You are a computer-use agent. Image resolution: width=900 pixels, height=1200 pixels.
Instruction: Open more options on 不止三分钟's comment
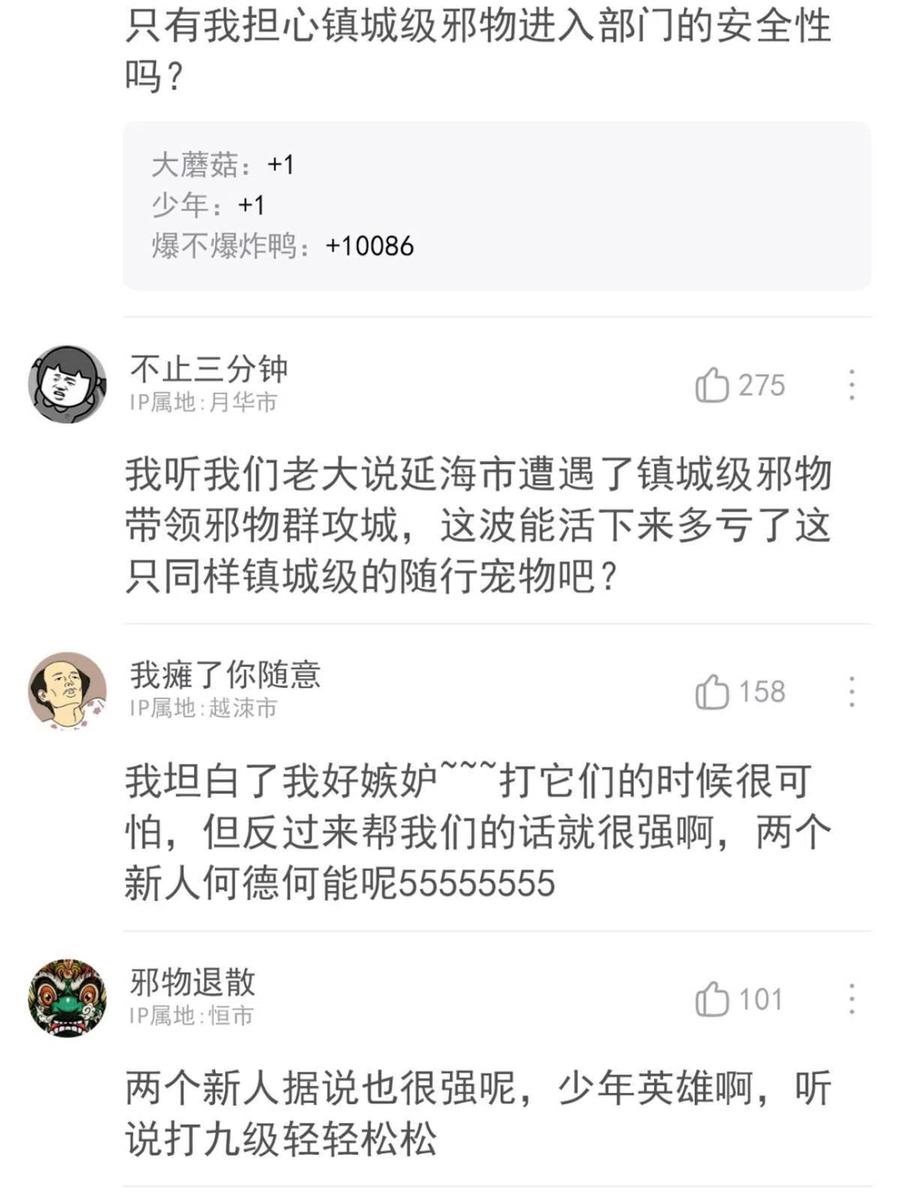click(852, 385)
